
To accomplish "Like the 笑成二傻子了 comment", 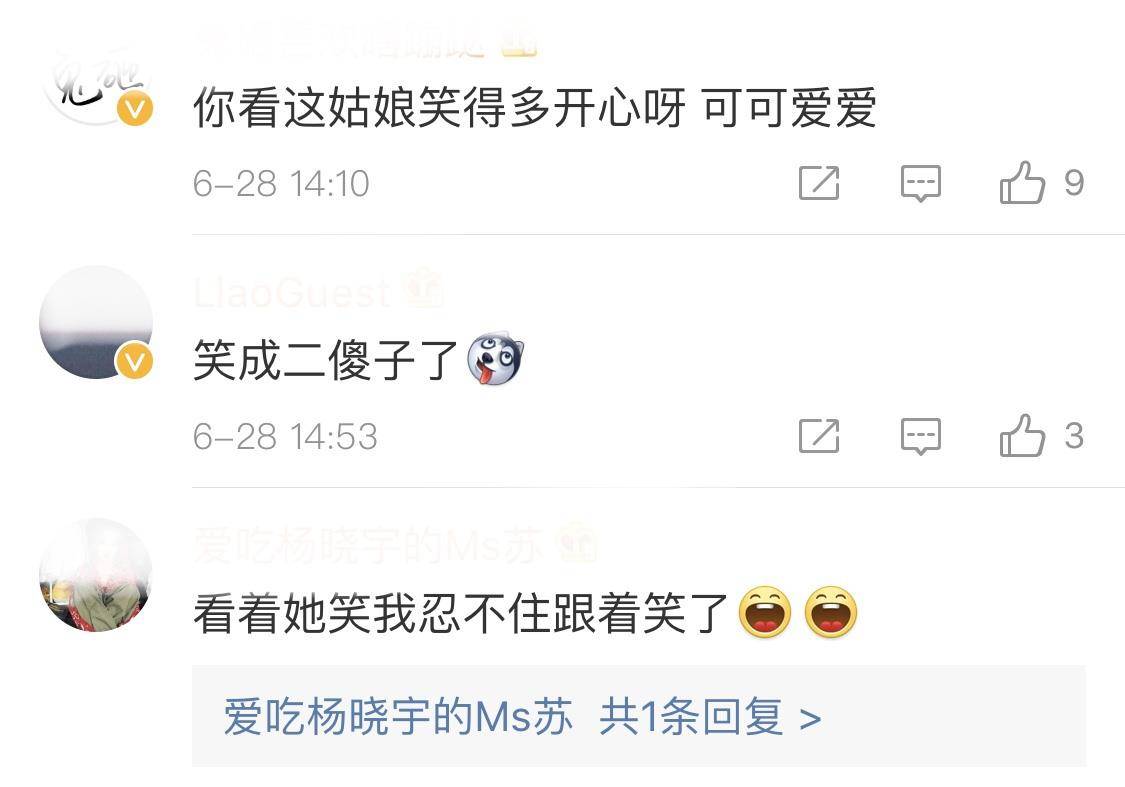I will click(1023, 437).
